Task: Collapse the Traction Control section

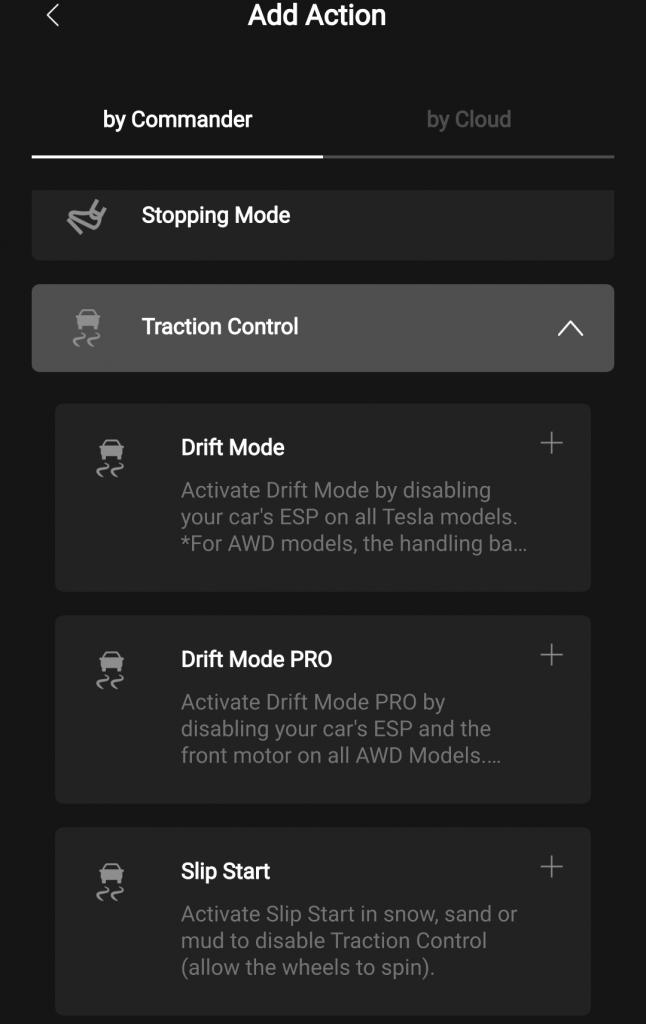Action: [569, 328]
